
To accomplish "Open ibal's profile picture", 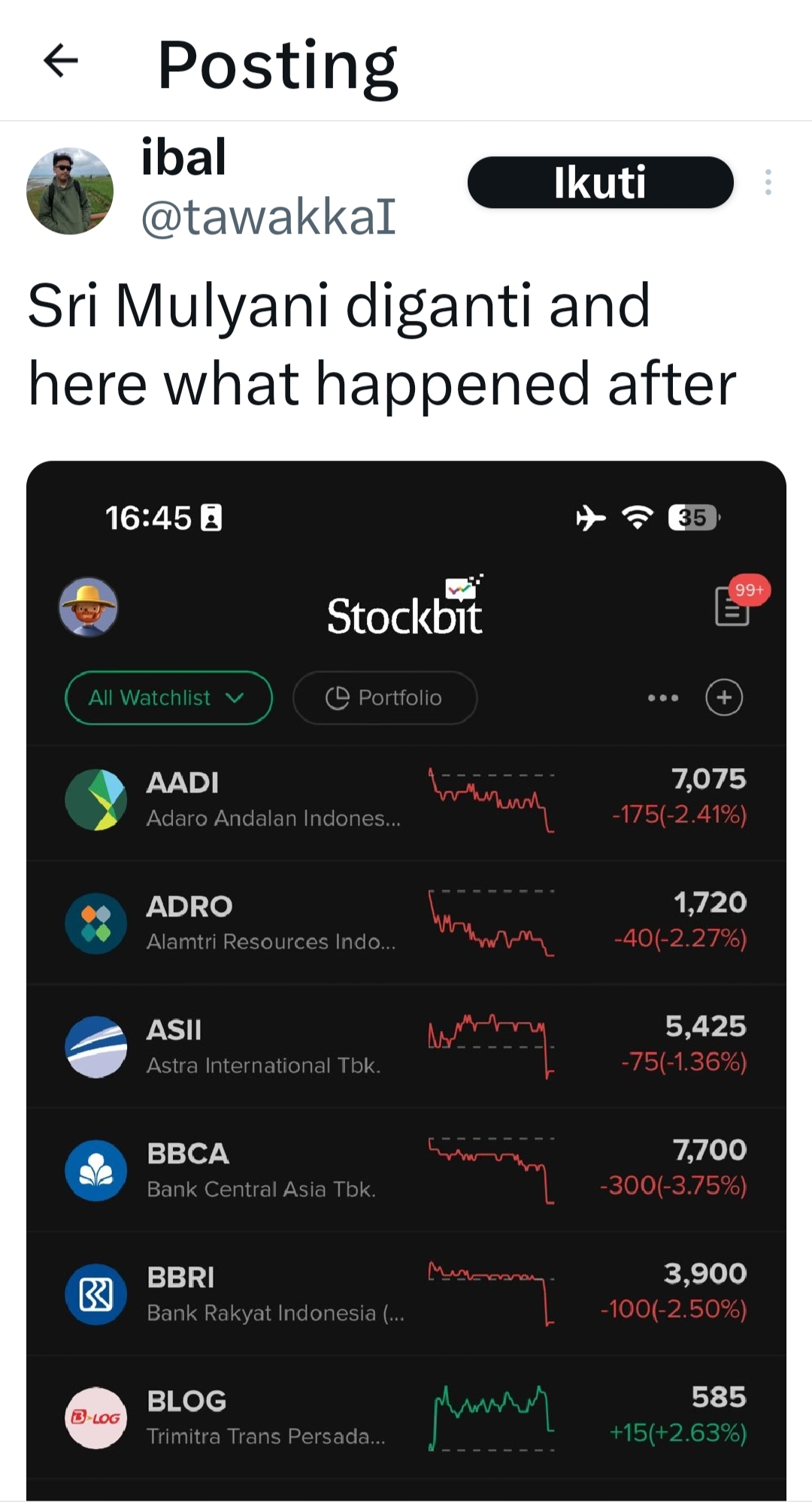I will point(70,191).
